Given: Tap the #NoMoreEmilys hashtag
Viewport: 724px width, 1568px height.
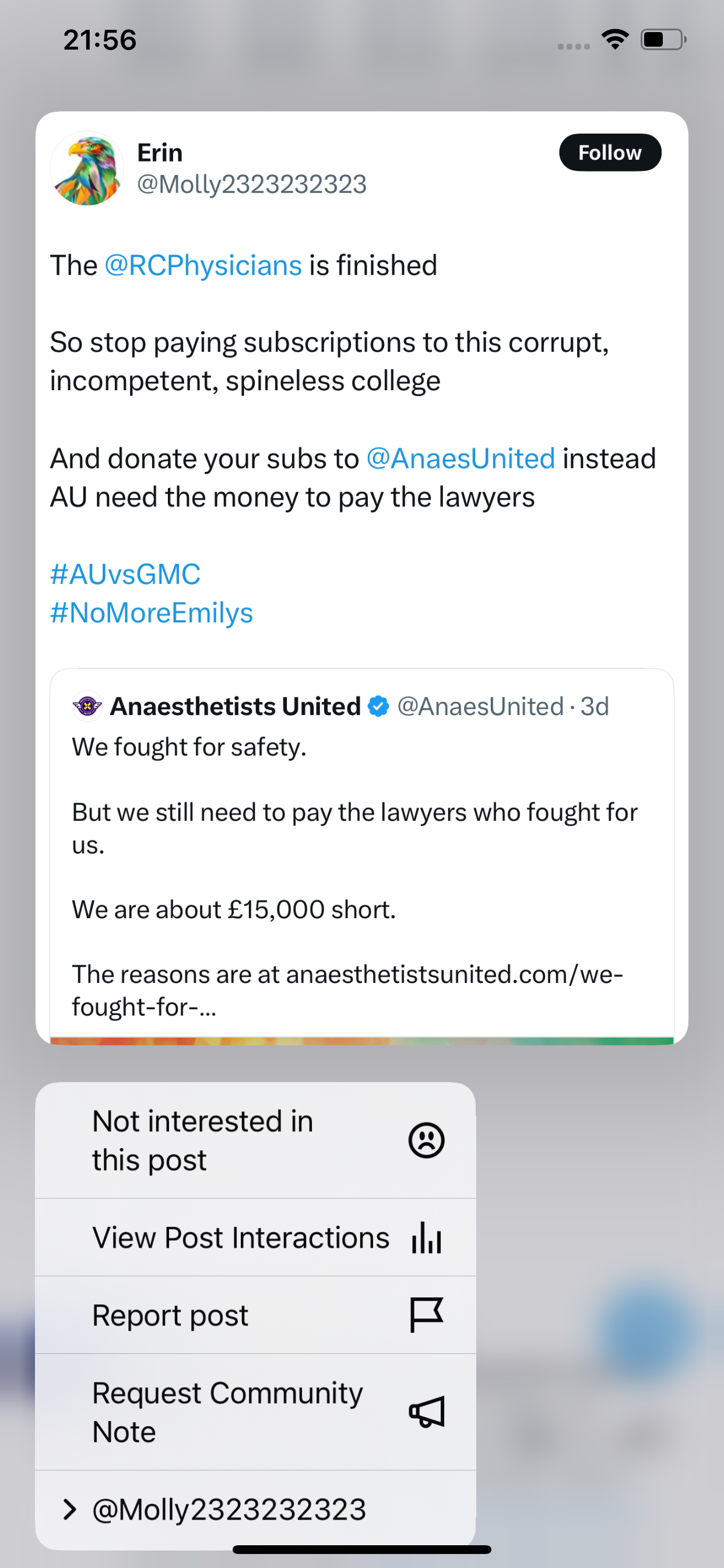Looking at the screenshot, I should (152, 612).
